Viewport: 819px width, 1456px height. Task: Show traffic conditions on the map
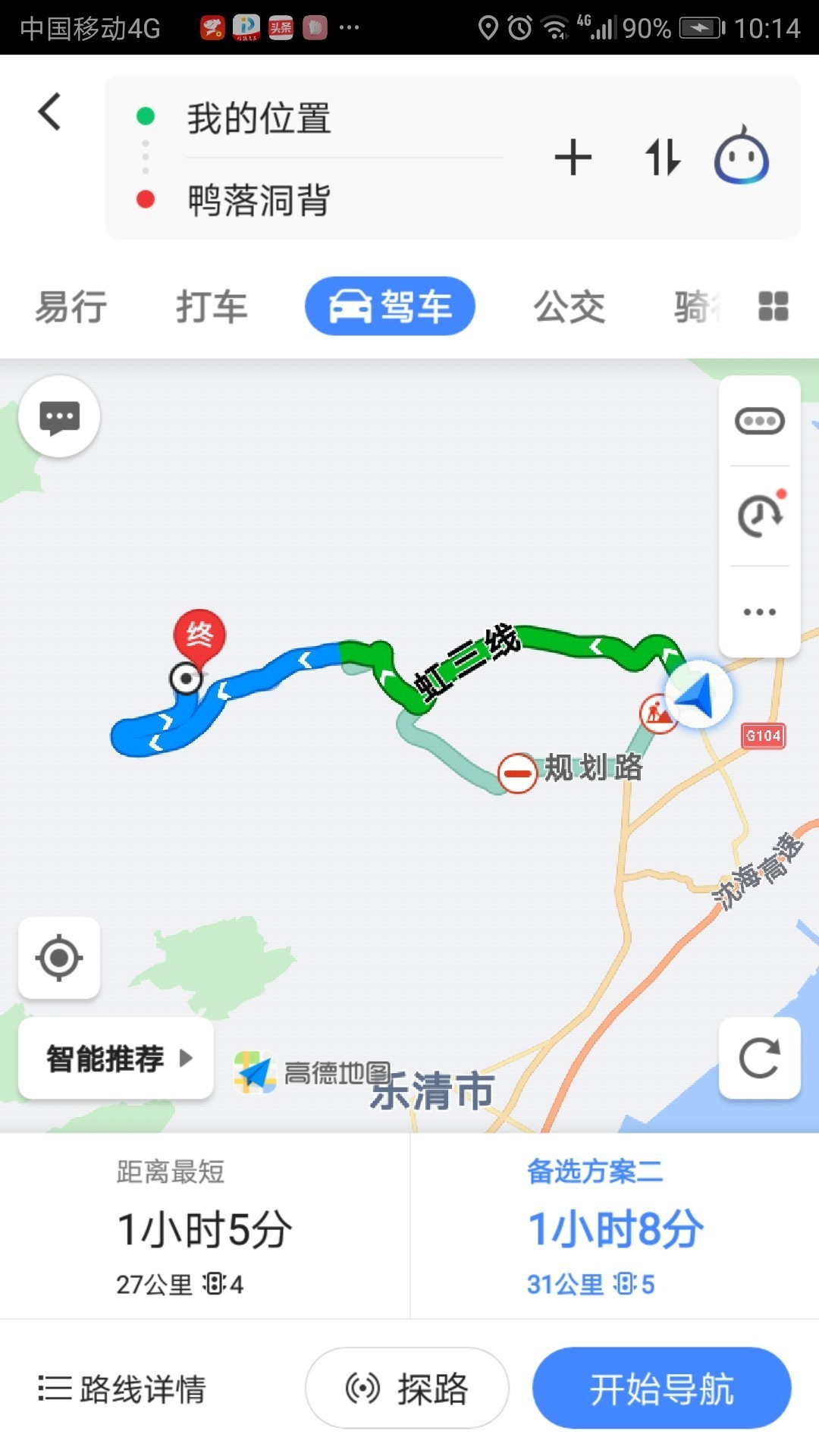pos(759,421)
